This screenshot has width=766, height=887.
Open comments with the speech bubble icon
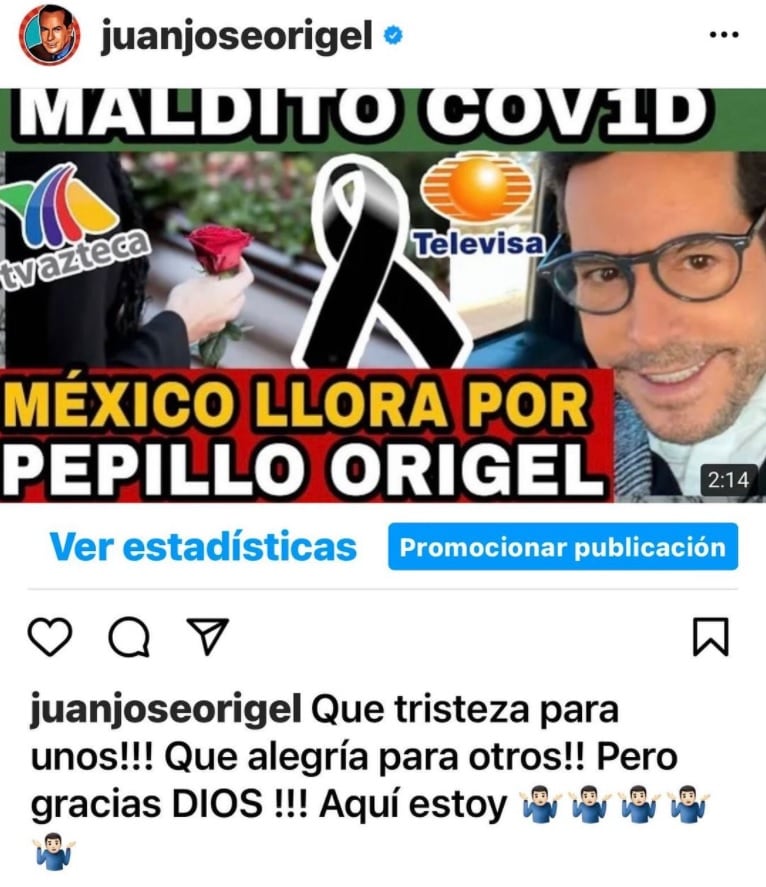[128, 636]
